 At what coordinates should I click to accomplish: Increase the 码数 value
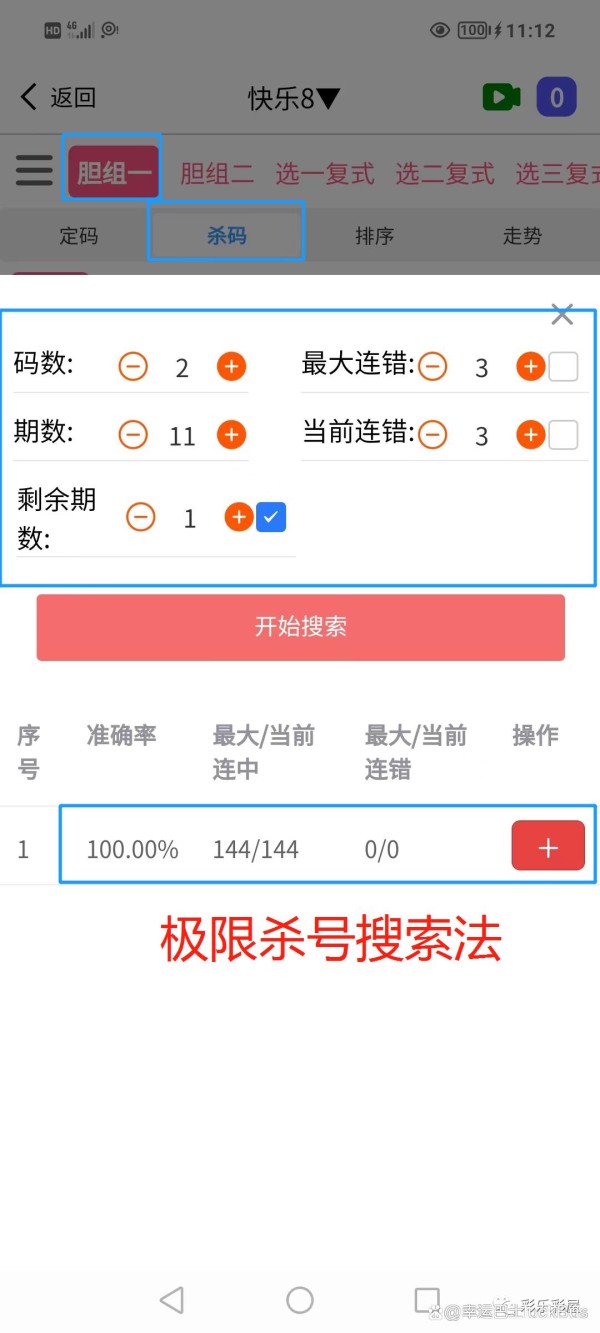pyautogui.click(x=231, y=366)
